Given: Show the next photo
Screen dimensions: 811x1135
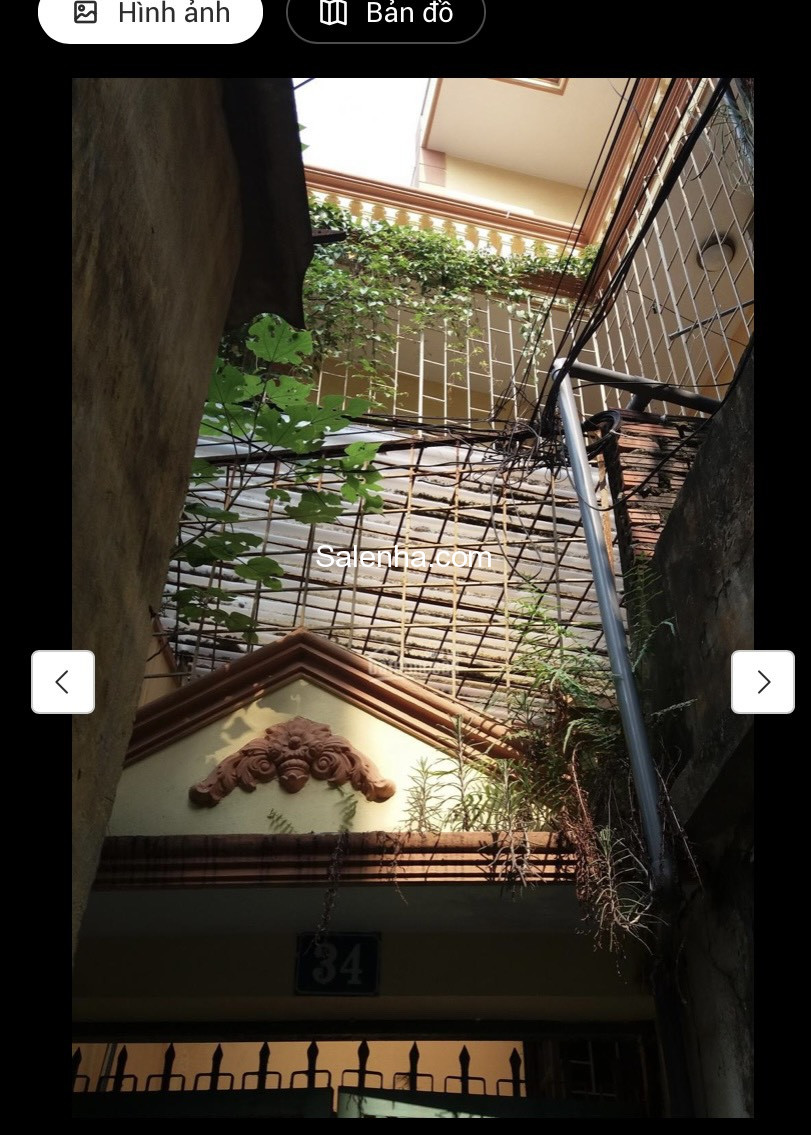Looking at the screenshot, I should (762, 682).
